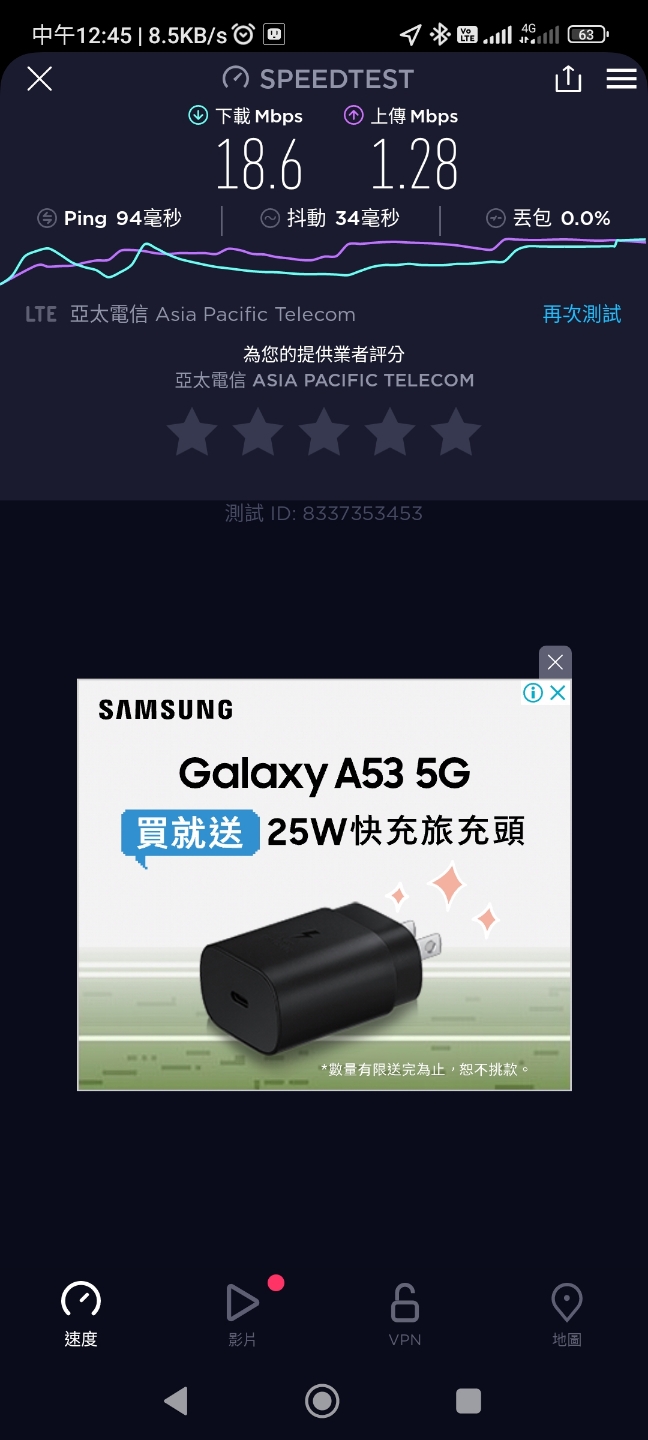Share the speed test result
This screenshot has width=648, height=1440.
pos(568,79)
